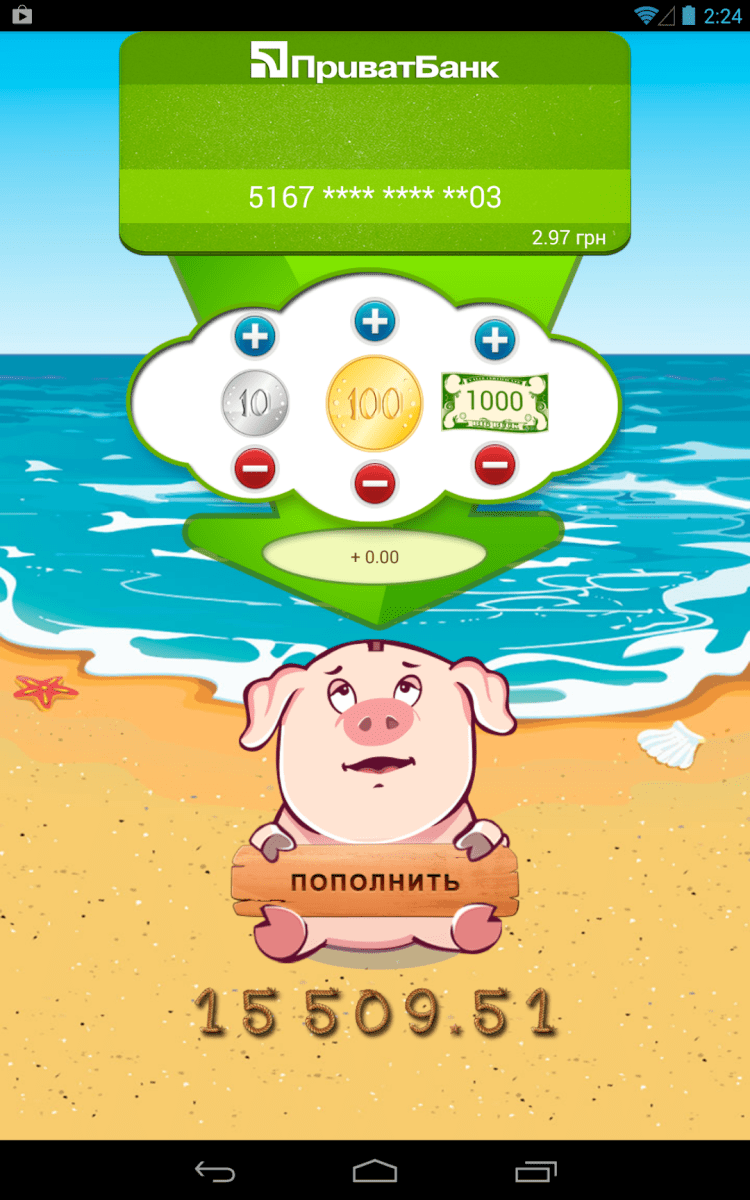Viewport: 750px width, 1200px height.
Task: Increase the amount by 100
Action: (x=375, y=321)
